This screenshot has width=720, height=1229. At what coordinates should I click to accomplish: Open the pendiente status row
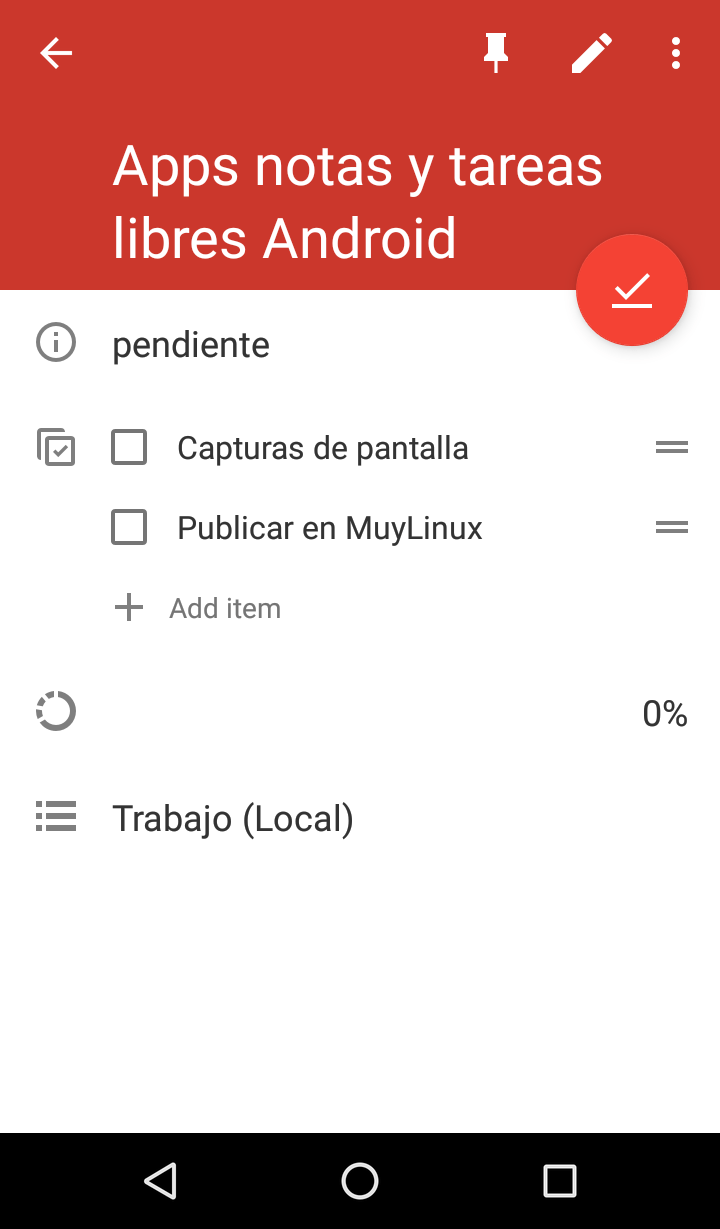point(191,345)
